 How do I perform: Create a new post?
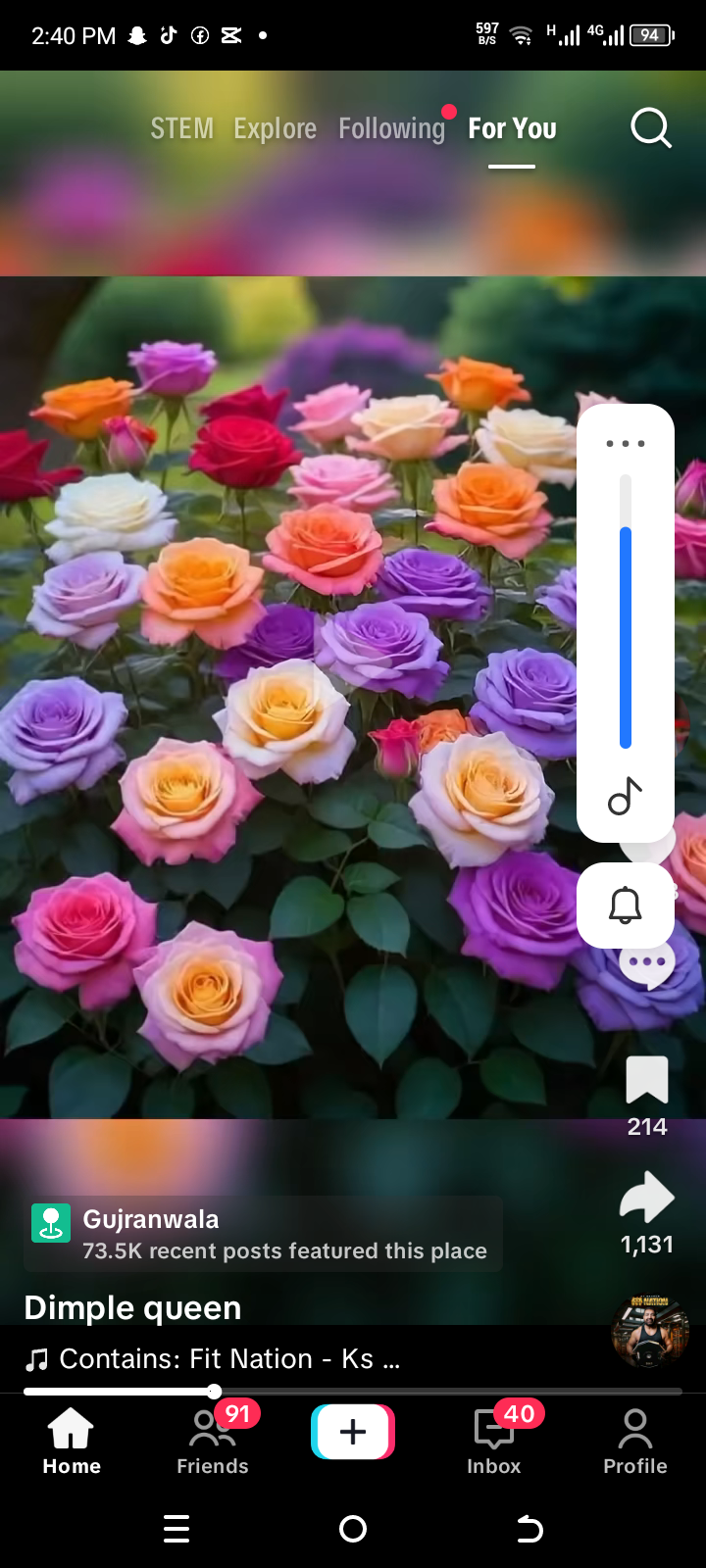pyautogui.click(x=353, y=1432)
